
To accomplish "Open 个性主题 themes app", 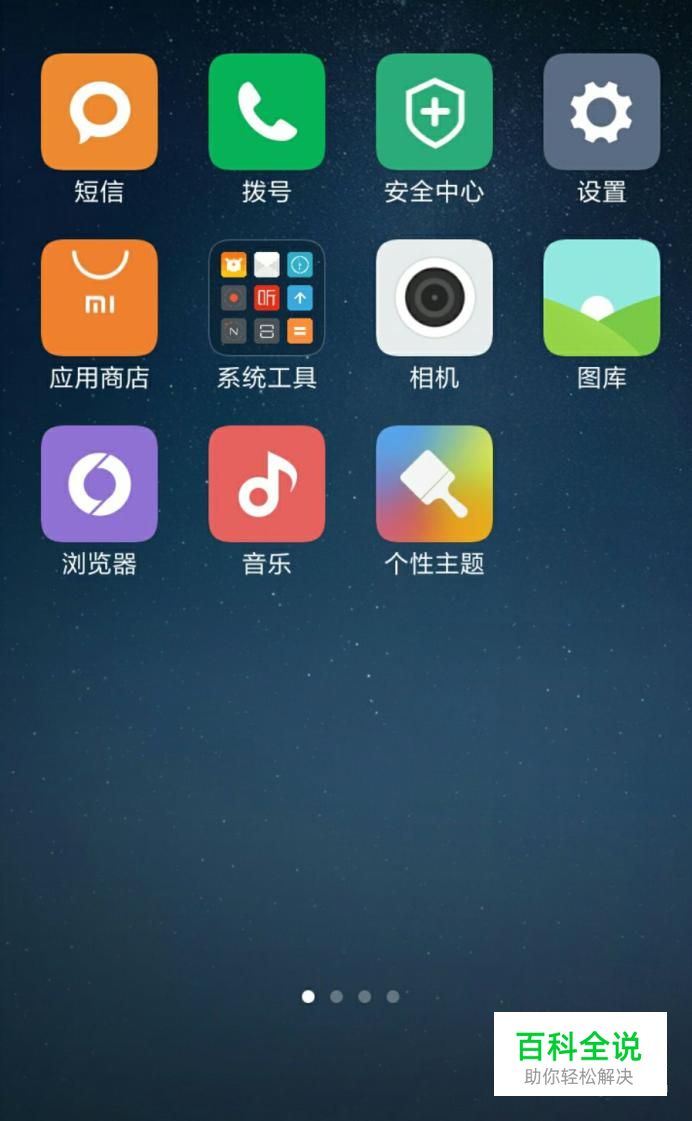I will point(434,484).
